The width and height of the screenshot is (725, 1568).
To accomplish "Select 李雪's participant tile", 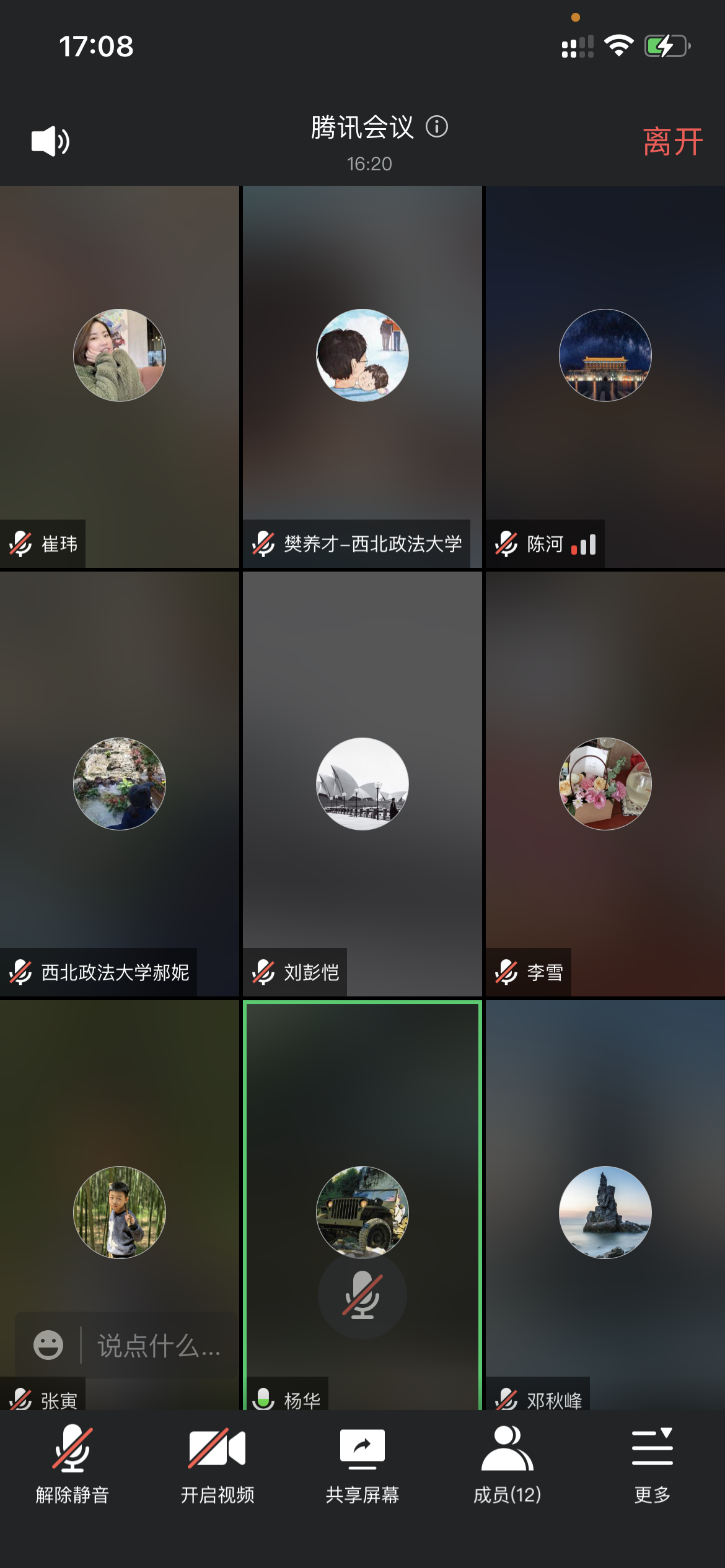I will click(605, 783).
